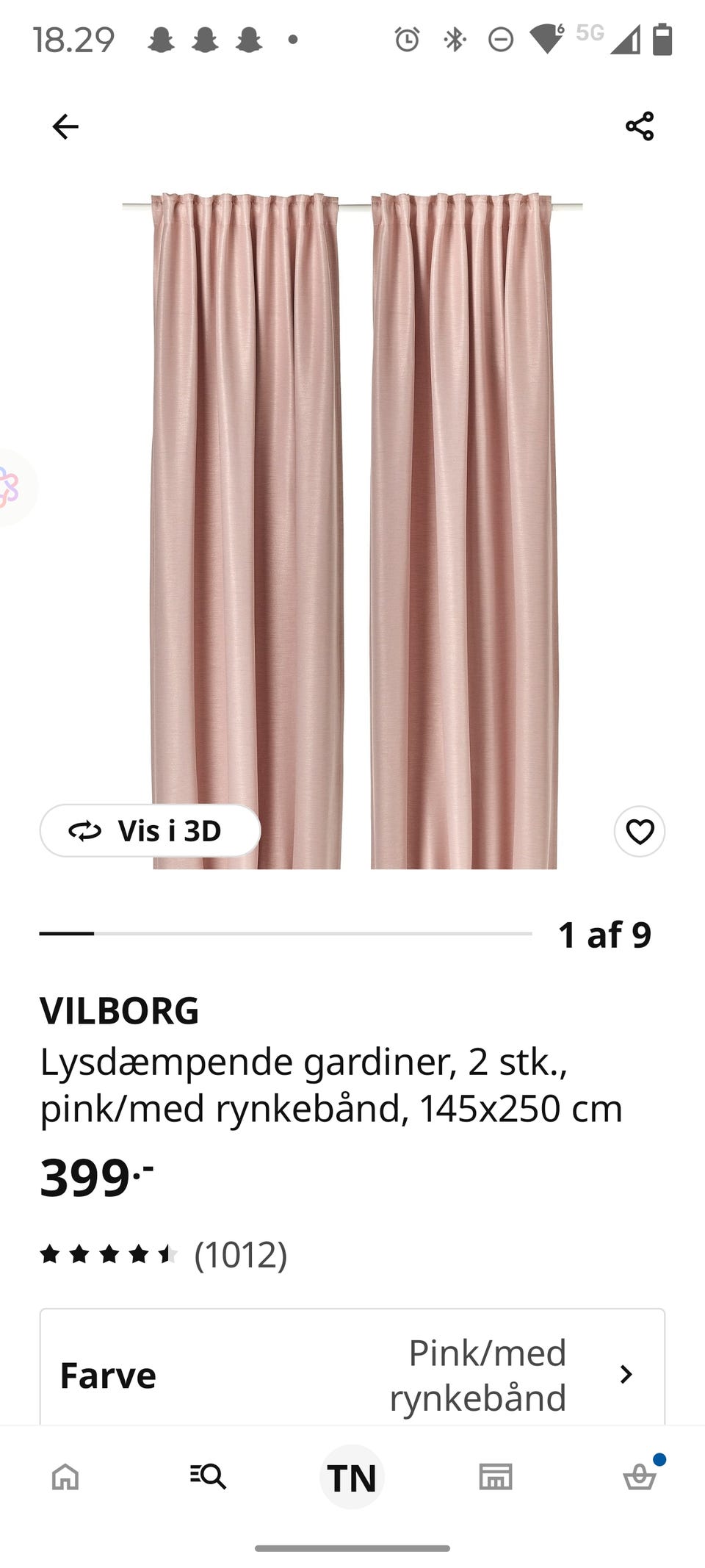Tap the TN profile circle in bottom navigation

(x=352, y=1477)
